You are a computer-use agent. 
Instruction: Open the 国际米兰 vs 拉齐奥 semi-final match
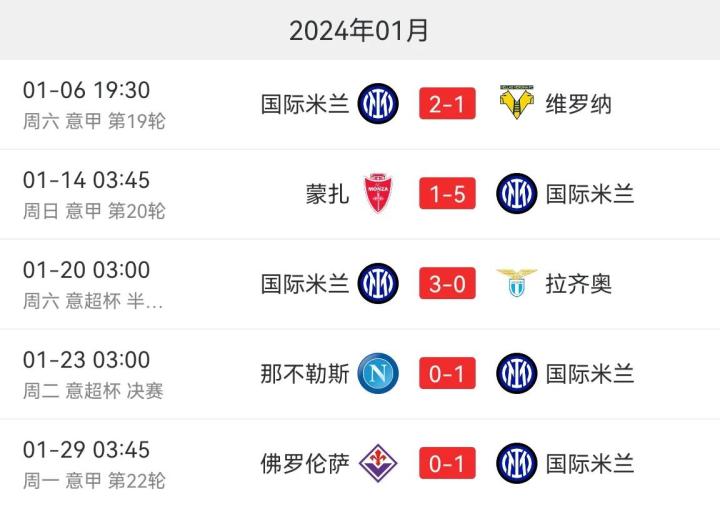pyautogui.click(x=447, y=284)
